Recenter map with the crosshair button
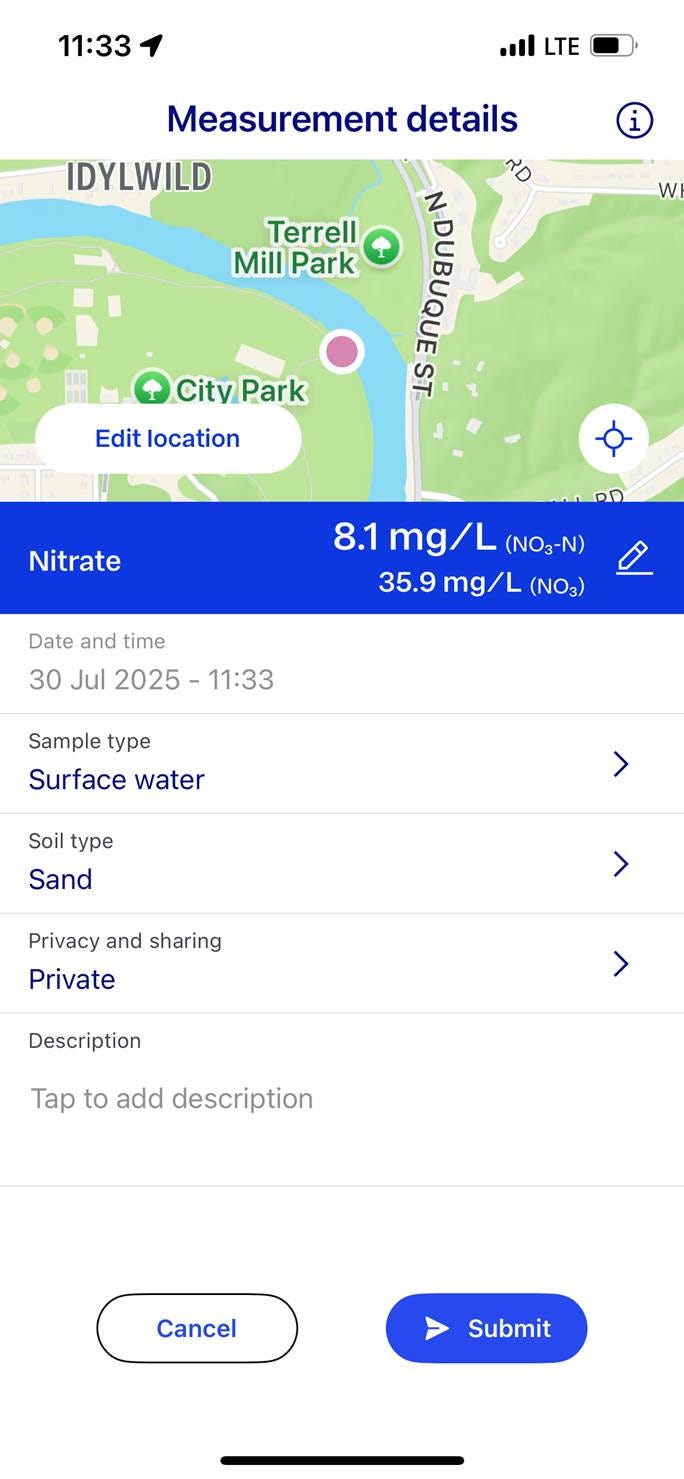The height and width of the screenshot is (1479, 684). 613,438
